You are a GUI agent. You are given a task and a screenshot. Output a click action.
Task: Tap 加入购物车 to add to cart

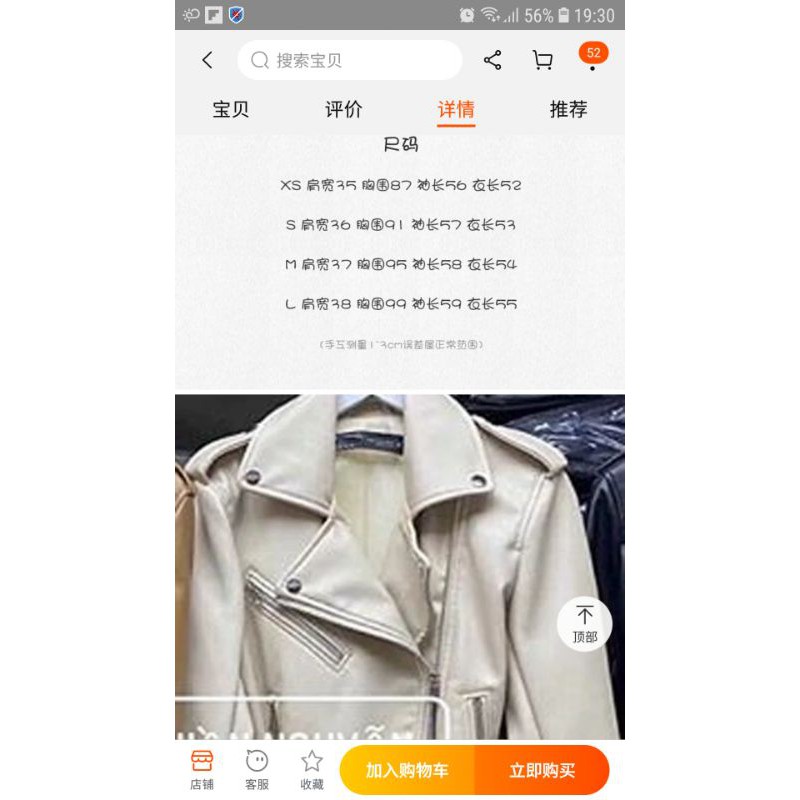click(407, 770)
